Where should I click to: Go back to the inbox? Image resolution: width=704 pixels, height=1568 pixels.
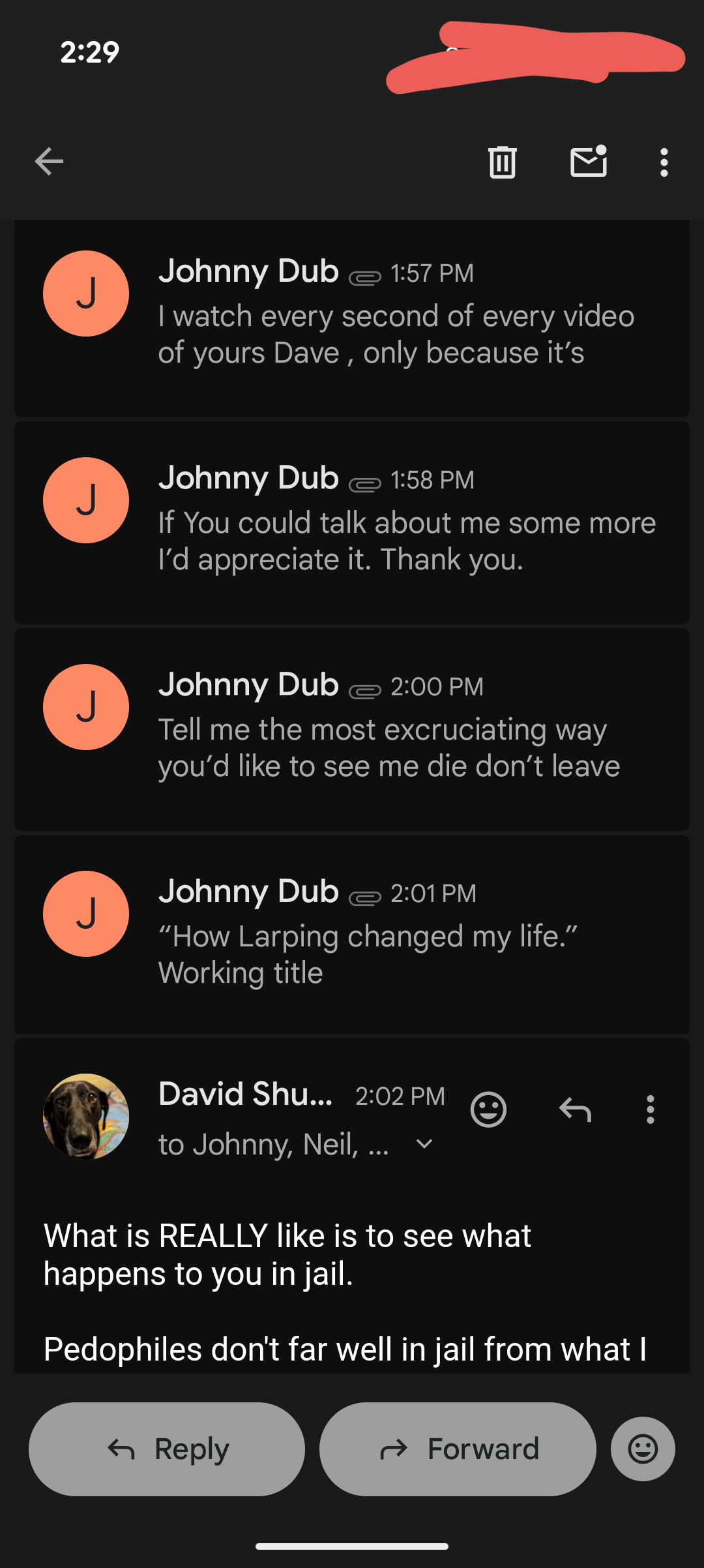pyautogui.click(x=50, y=162)
